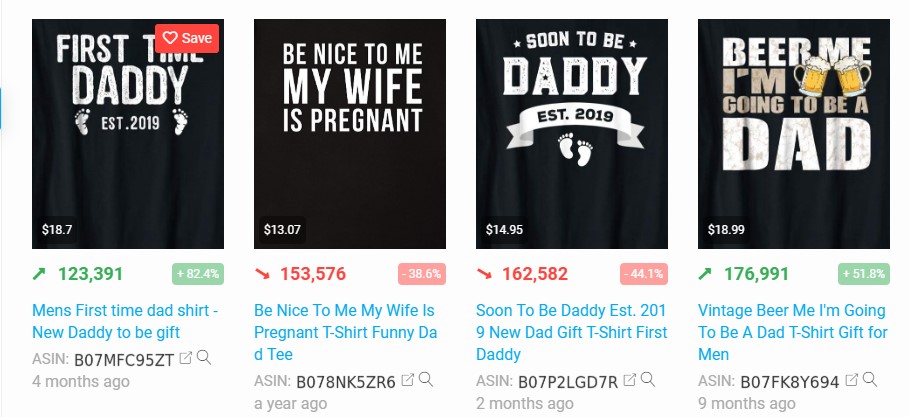Save the First Time Daddy shirt
The width and height of the screenshot is (909, 417).
[x=187, y=38]
